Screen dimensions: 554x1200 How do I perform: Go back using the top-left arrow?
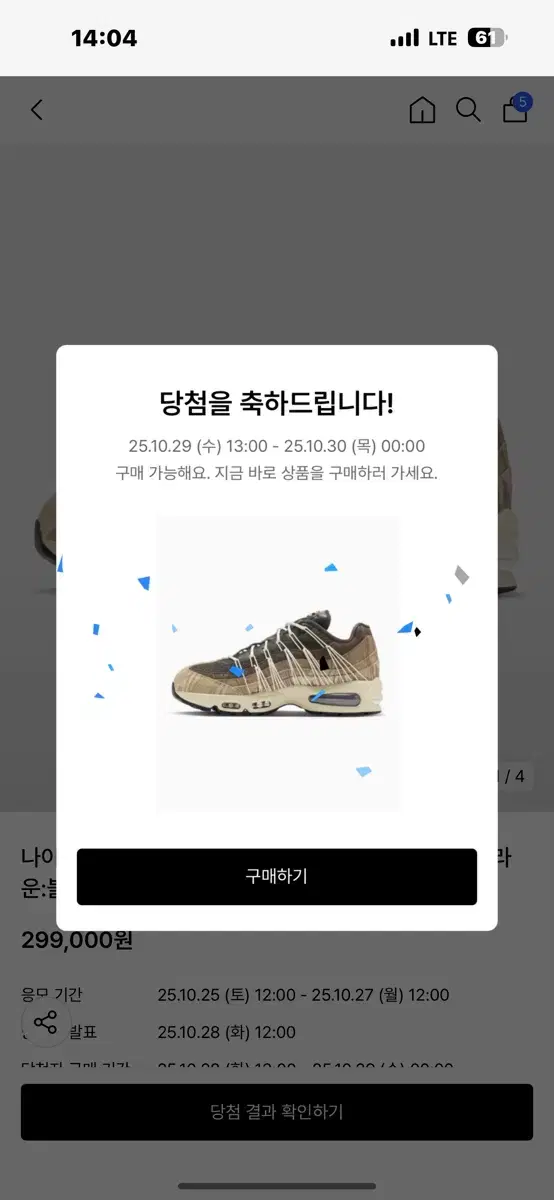[x=37, y=110]
